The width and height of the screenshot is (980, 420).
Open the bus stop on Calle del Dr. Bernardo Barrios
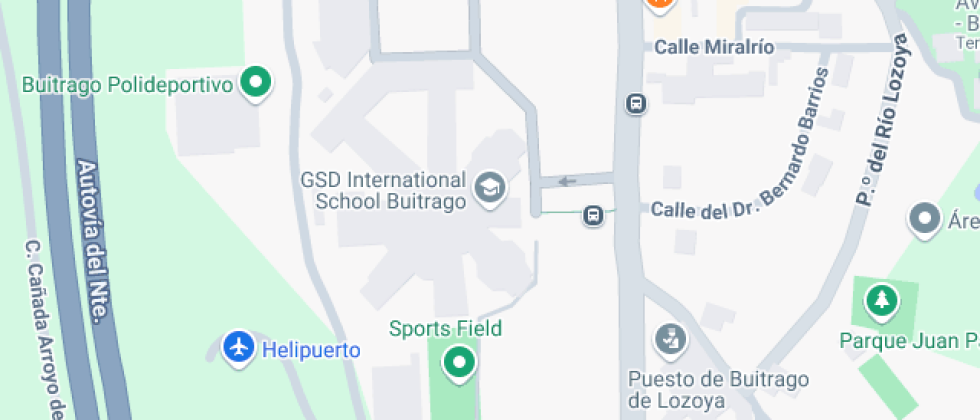point(594,215)
